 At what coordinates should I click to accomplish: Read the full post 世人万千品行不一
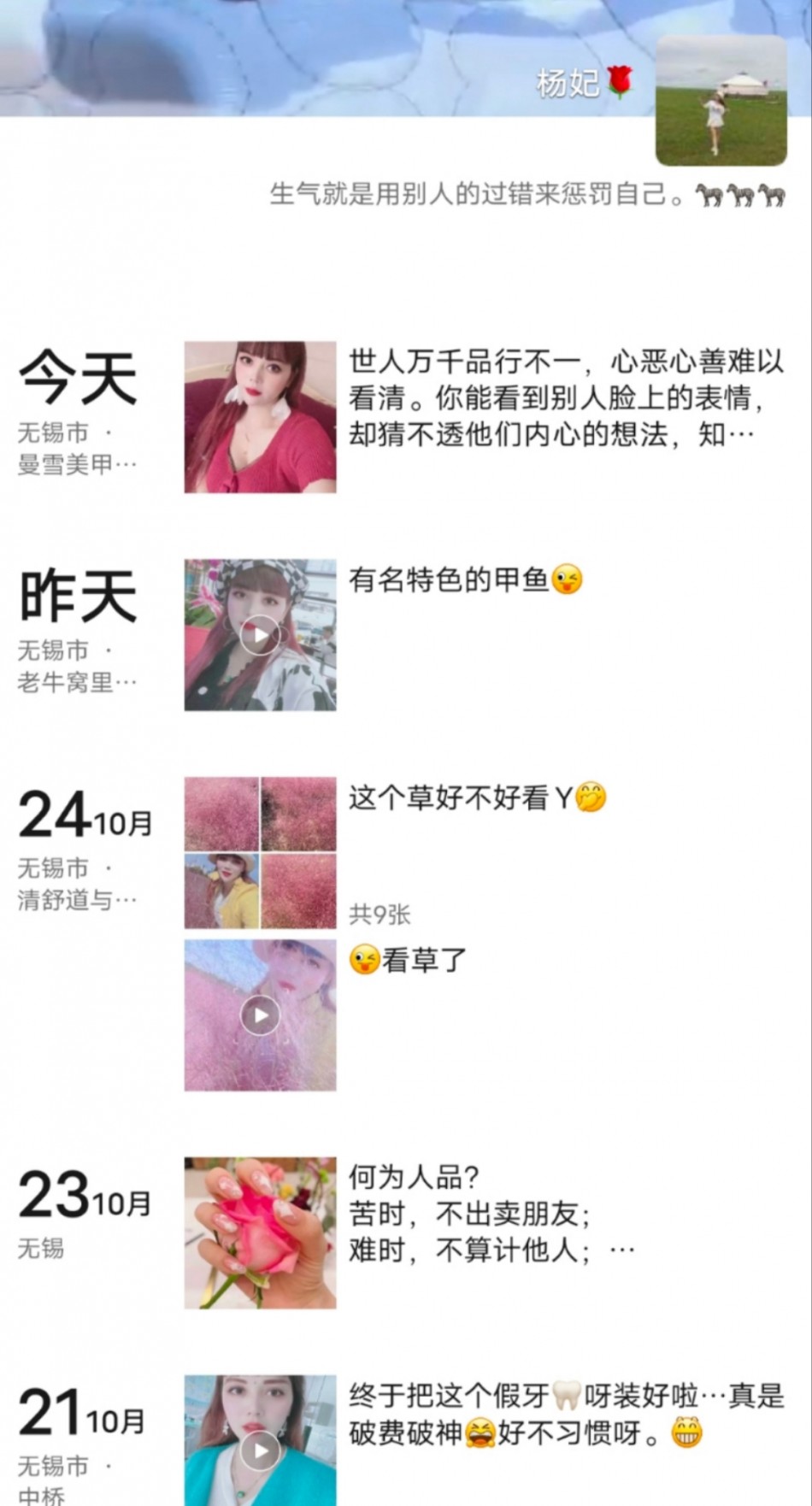pyautogui.click(x=564, y=398)
